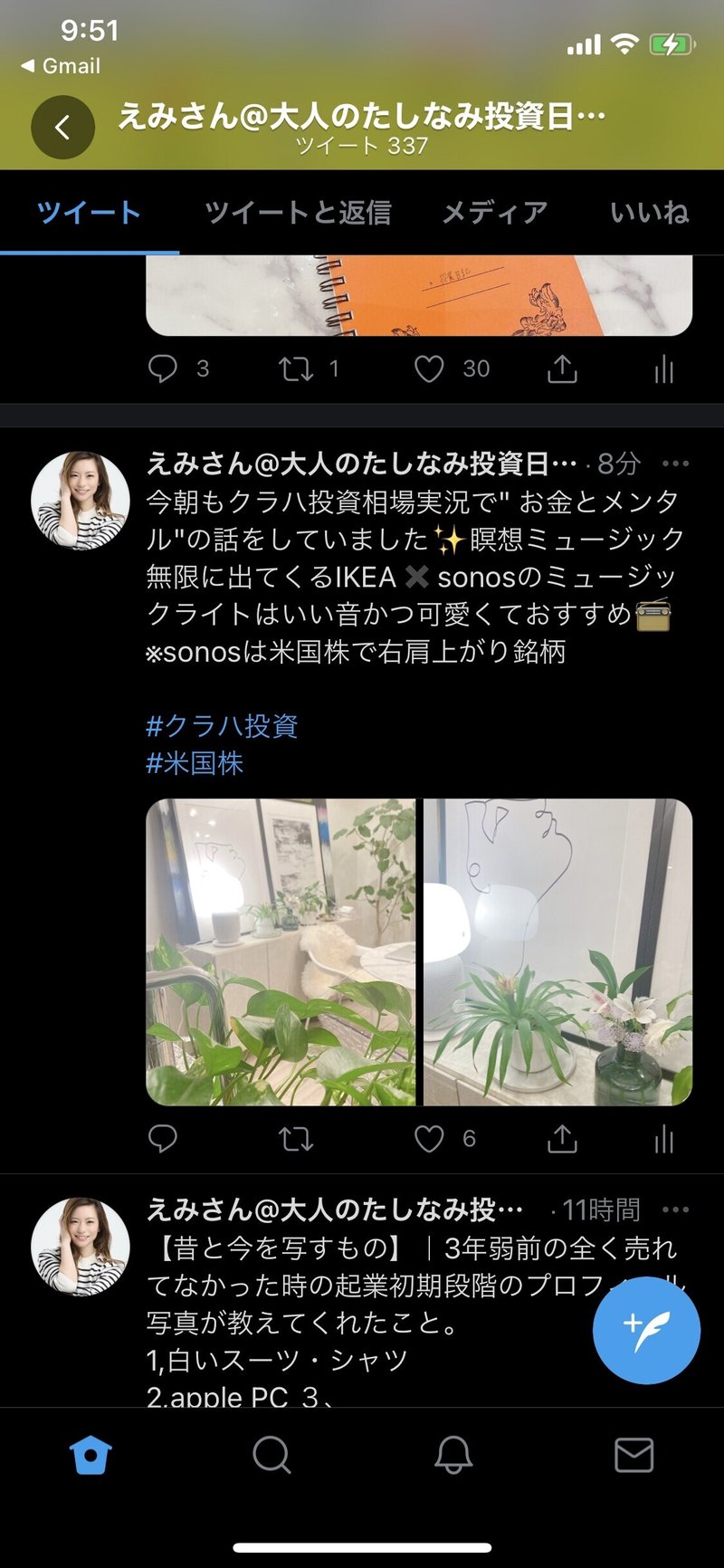Switch to the ツイートと返信 tab
Screen dimensions: 724x1568
coord(298,212)
